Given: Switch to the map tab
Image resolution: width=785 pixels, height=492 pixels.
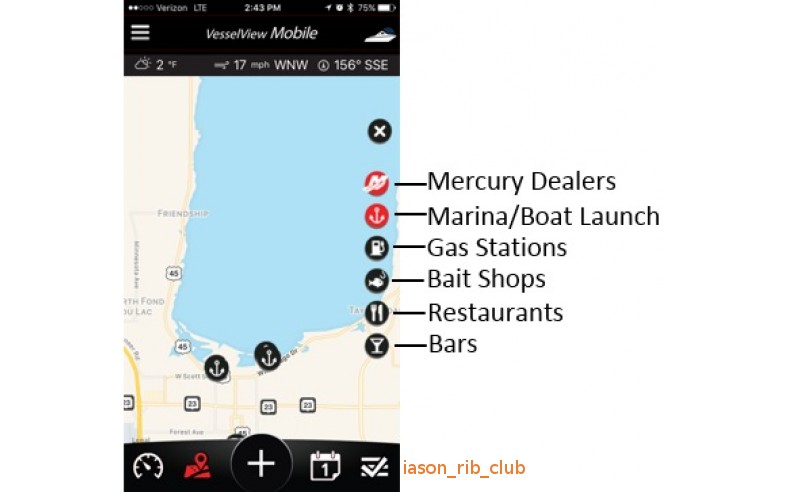Looking at the screenshot, I should (197, 466).
